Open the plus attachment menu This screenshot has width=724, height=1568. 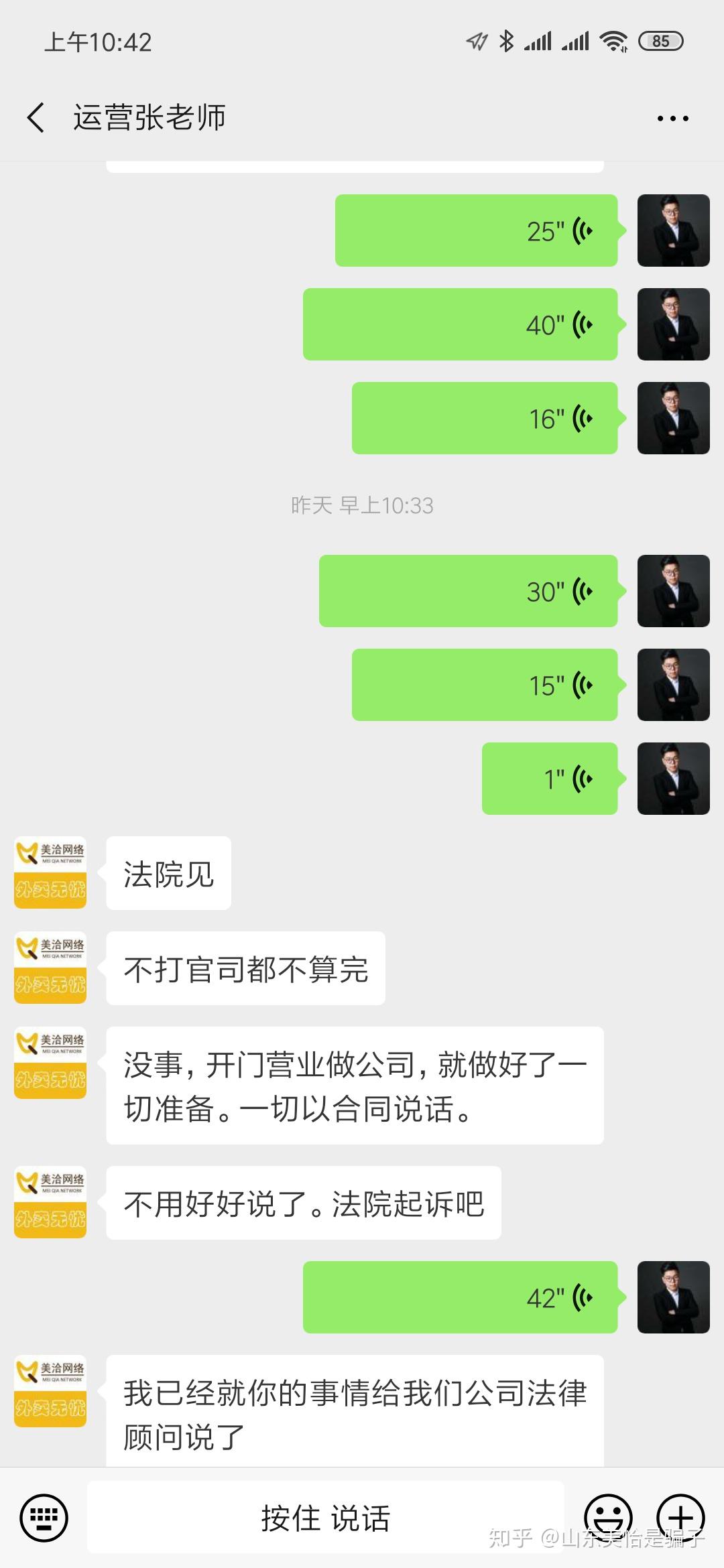(x=680, y=1517)
